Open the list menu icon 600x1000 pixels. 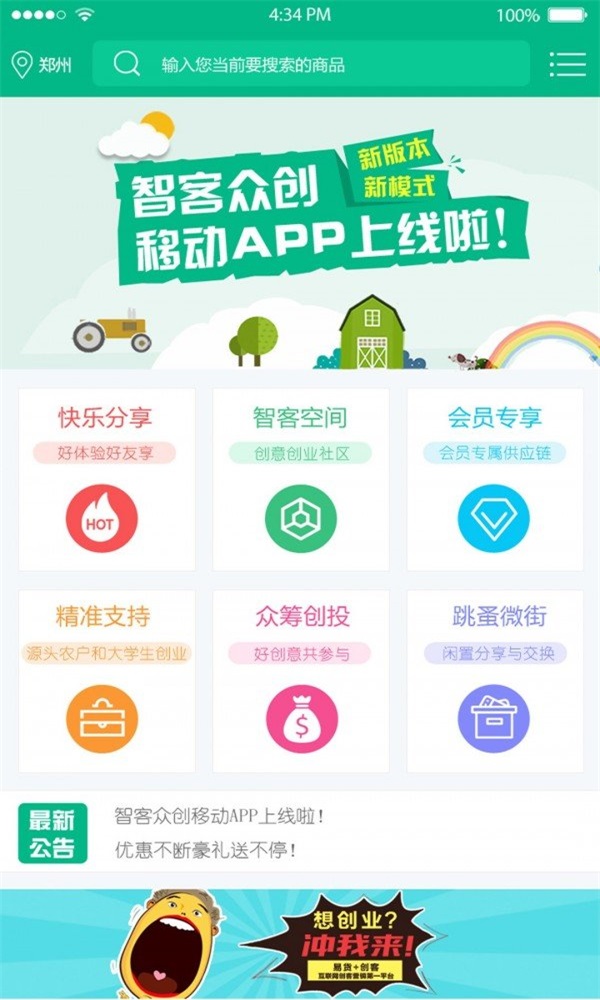pyautogui.click(x=567, y=65)
